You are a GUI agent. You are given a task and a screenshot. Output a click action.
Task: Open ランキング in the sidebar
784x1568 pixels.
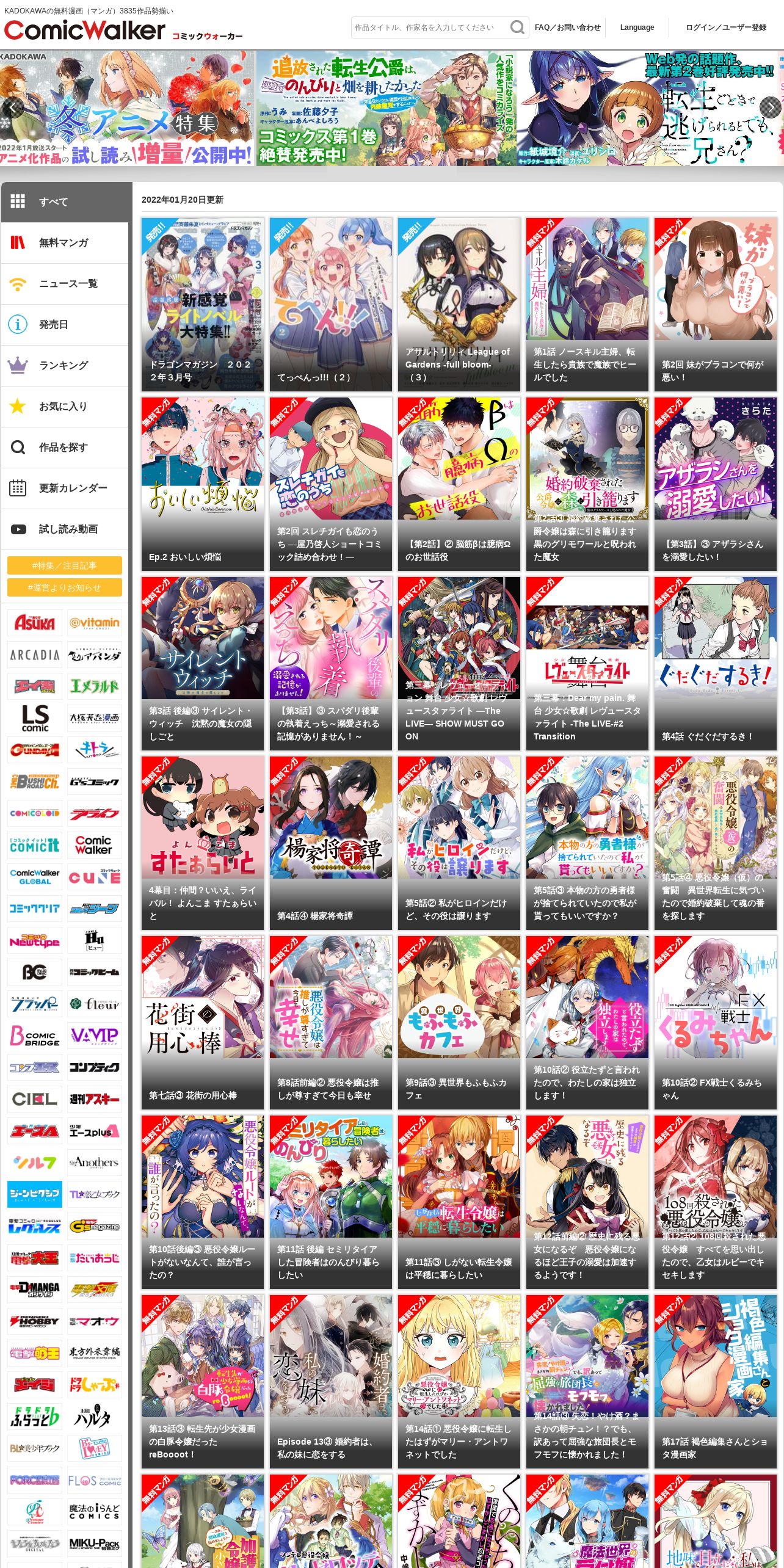(x=65, y=366)
